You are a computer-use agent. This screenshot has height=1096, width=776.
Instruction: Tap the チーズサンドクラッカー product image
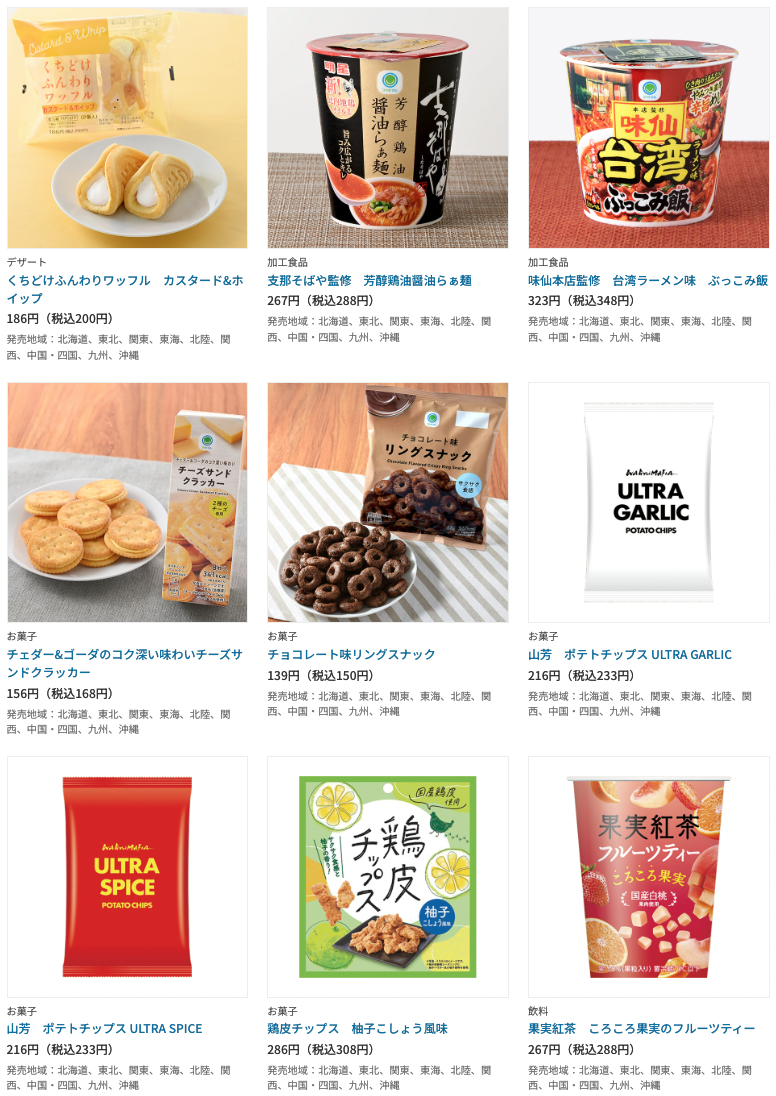coord(127,502)
